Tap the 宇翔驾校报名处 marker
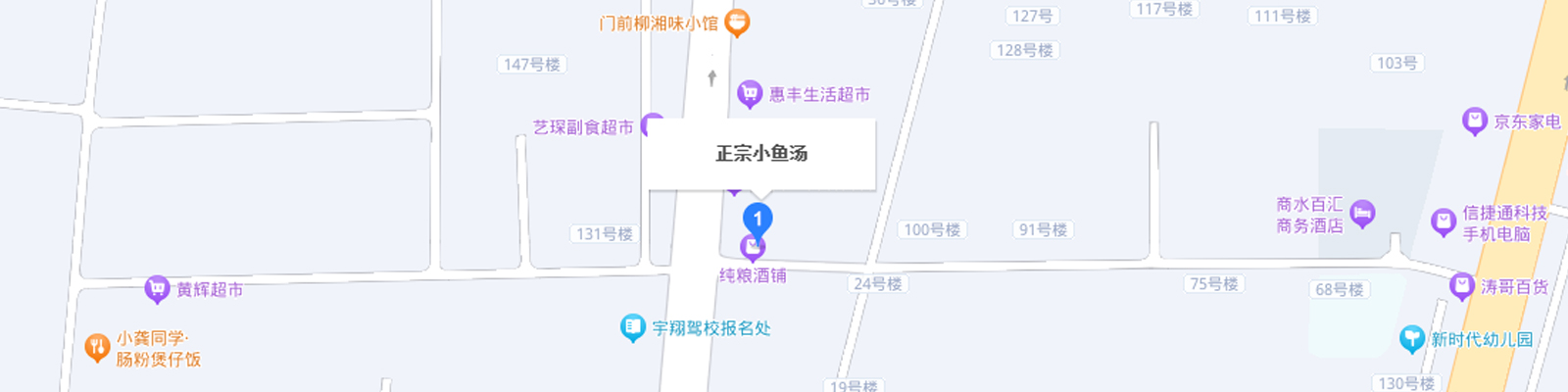Screen dimensions: 1568x392 [x=633, y=327]
